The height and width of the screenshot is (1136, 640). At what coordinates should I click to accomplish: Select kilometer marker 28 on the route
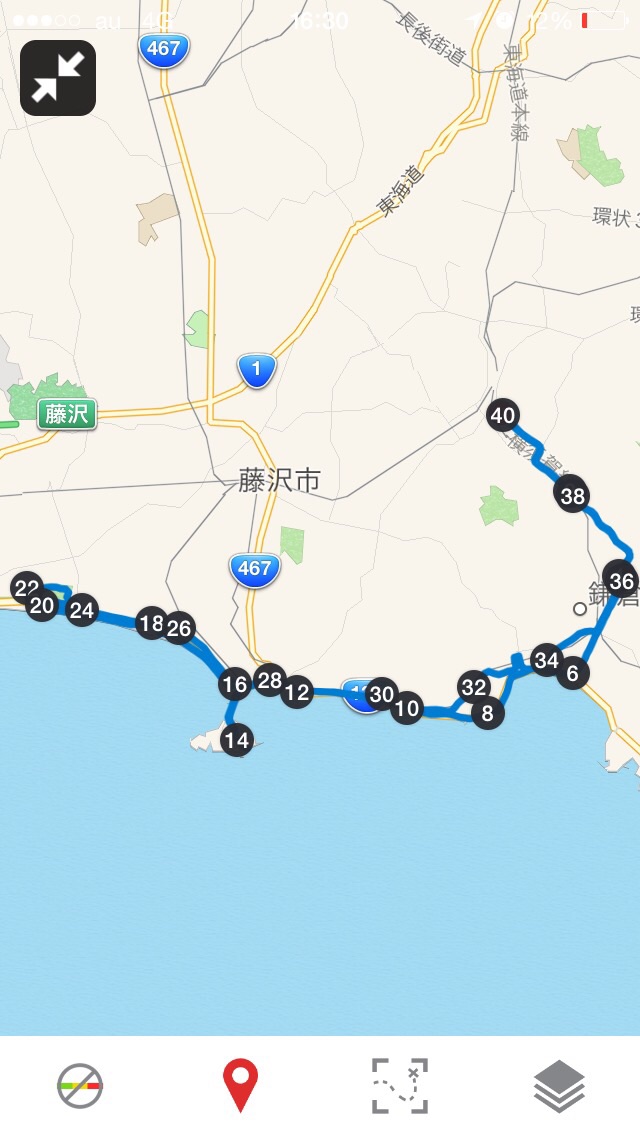(x=270, y=681)
